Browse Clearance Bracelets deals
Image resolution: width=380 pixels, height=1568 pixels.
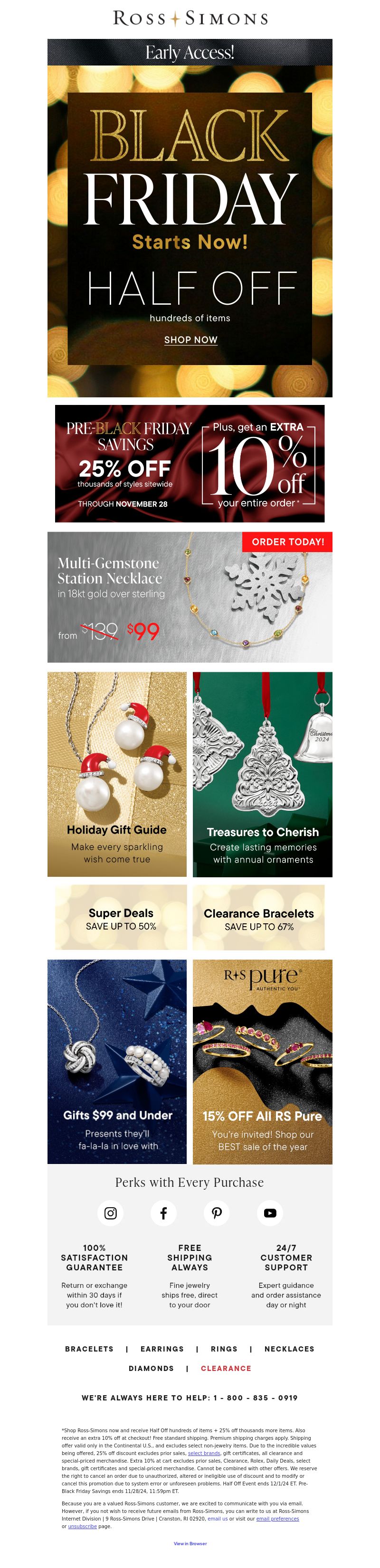pyautogui.click(x=259, y=918)
